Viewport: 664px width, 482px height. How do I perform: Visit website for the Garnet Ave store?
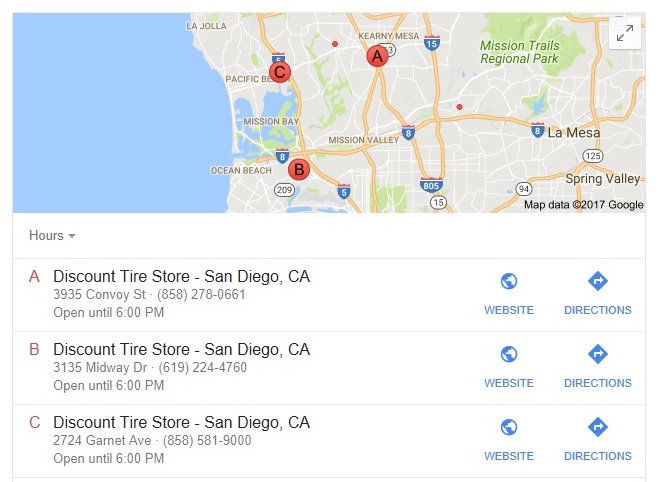(x=508, y=439)
